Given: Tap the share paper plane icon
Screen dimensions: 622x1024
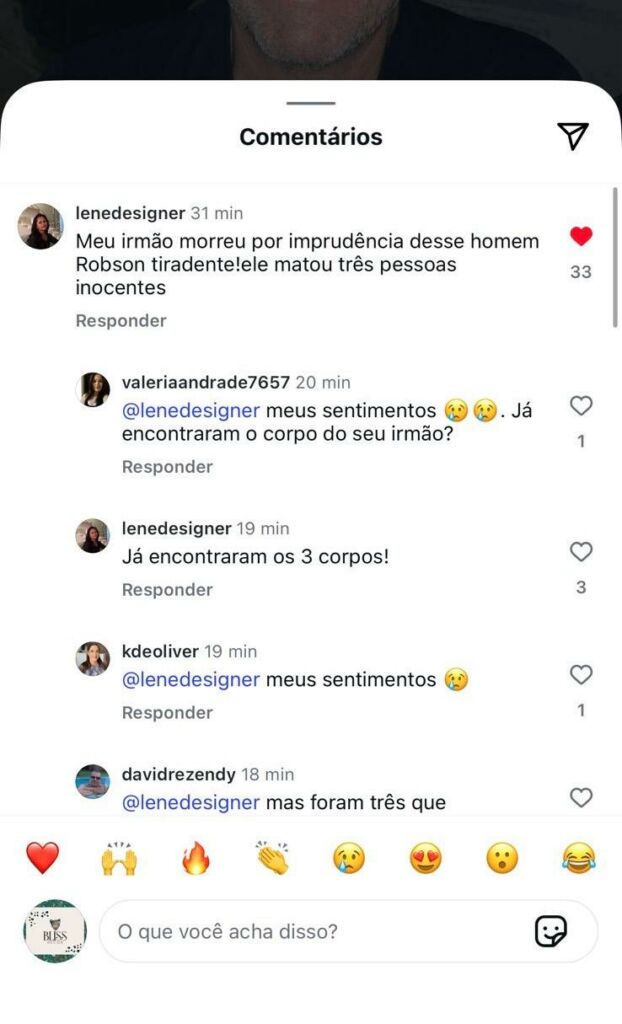Looking at the screenshot, I should point(573,137).
